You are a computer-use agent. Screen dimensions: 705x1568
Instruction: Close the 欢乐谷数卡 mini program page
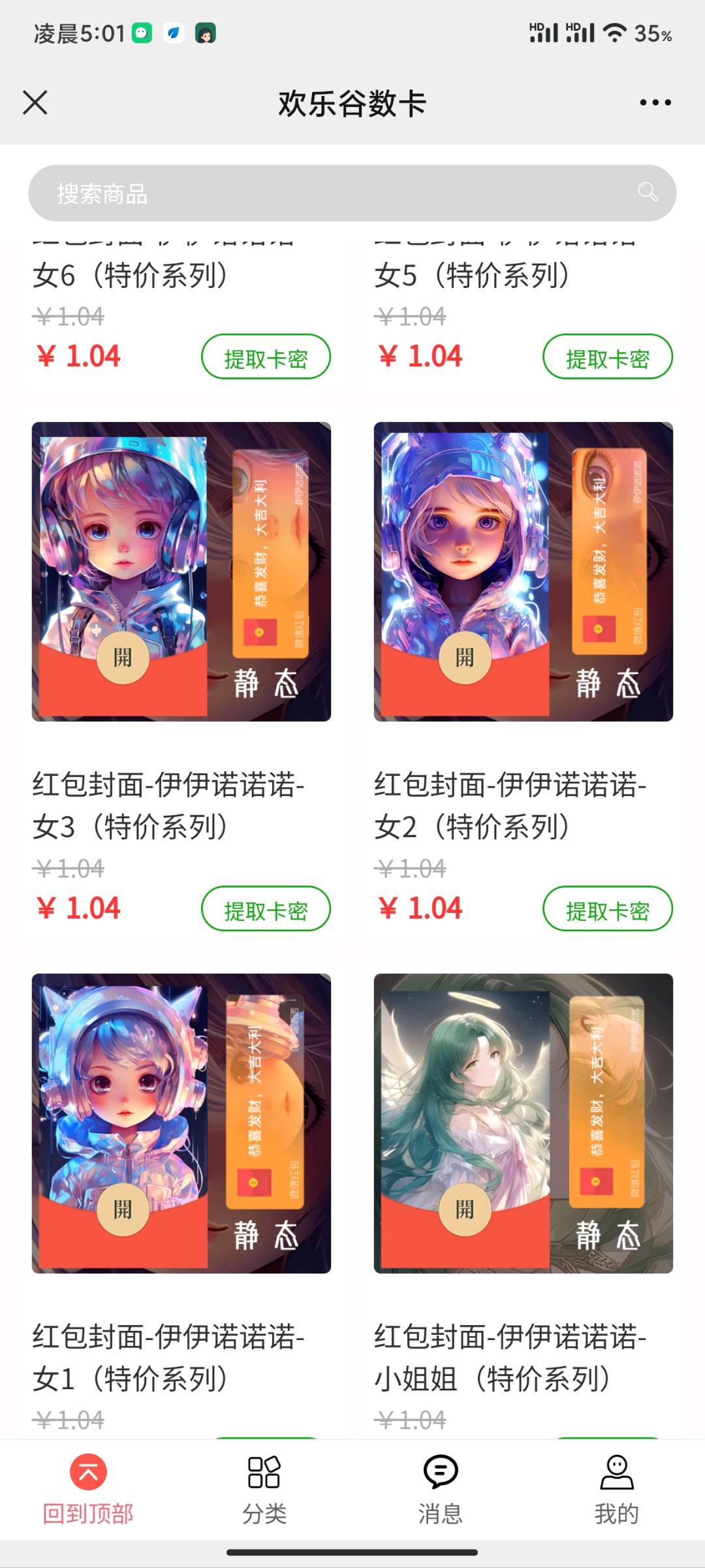click(35, 103)
